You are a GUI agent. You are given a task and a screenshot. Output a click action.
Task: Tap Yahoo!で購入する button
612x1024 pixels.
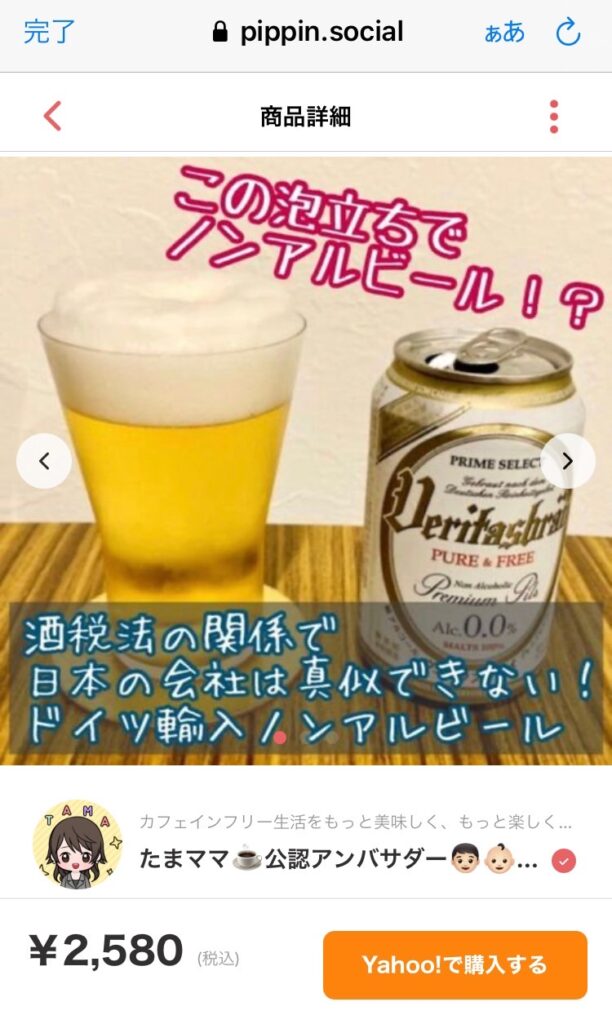click(455, 965)
